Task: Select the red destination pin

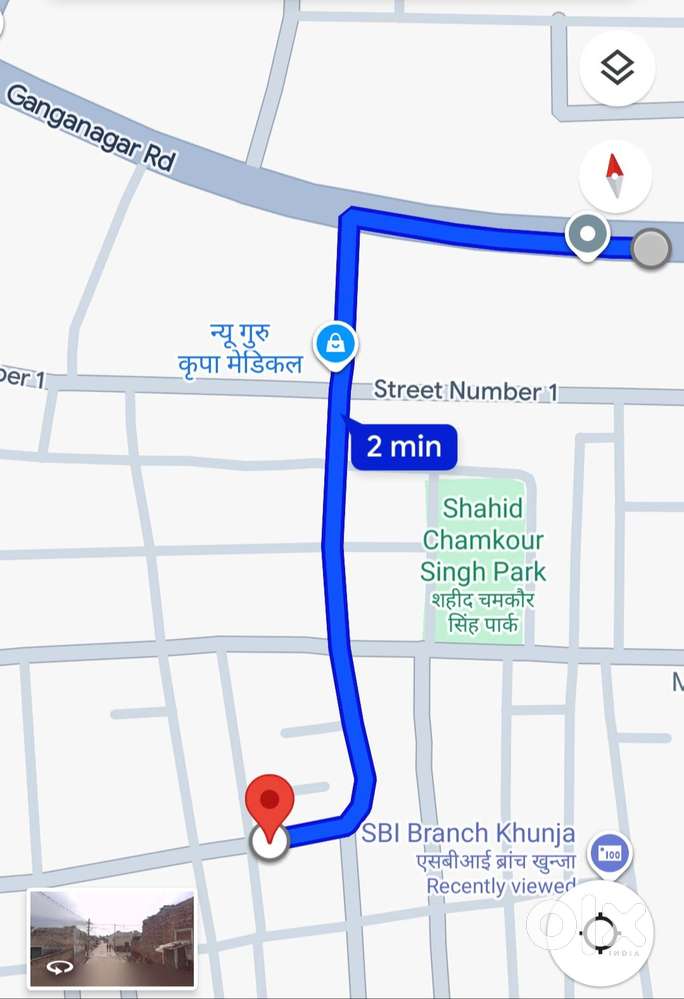Action: pyautogui.click(x=270, y=800)
